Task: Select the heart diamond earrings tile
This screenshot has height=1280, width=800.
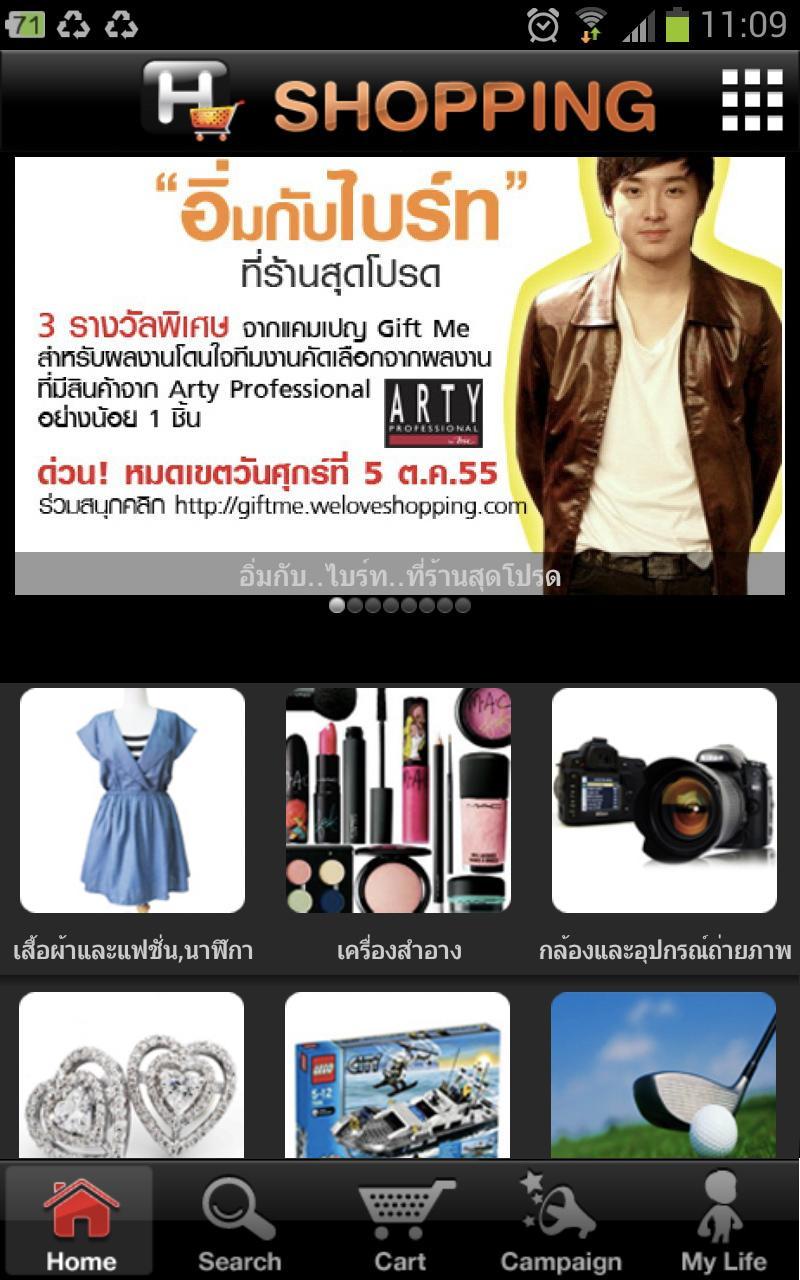Action: coord(132,1075)
